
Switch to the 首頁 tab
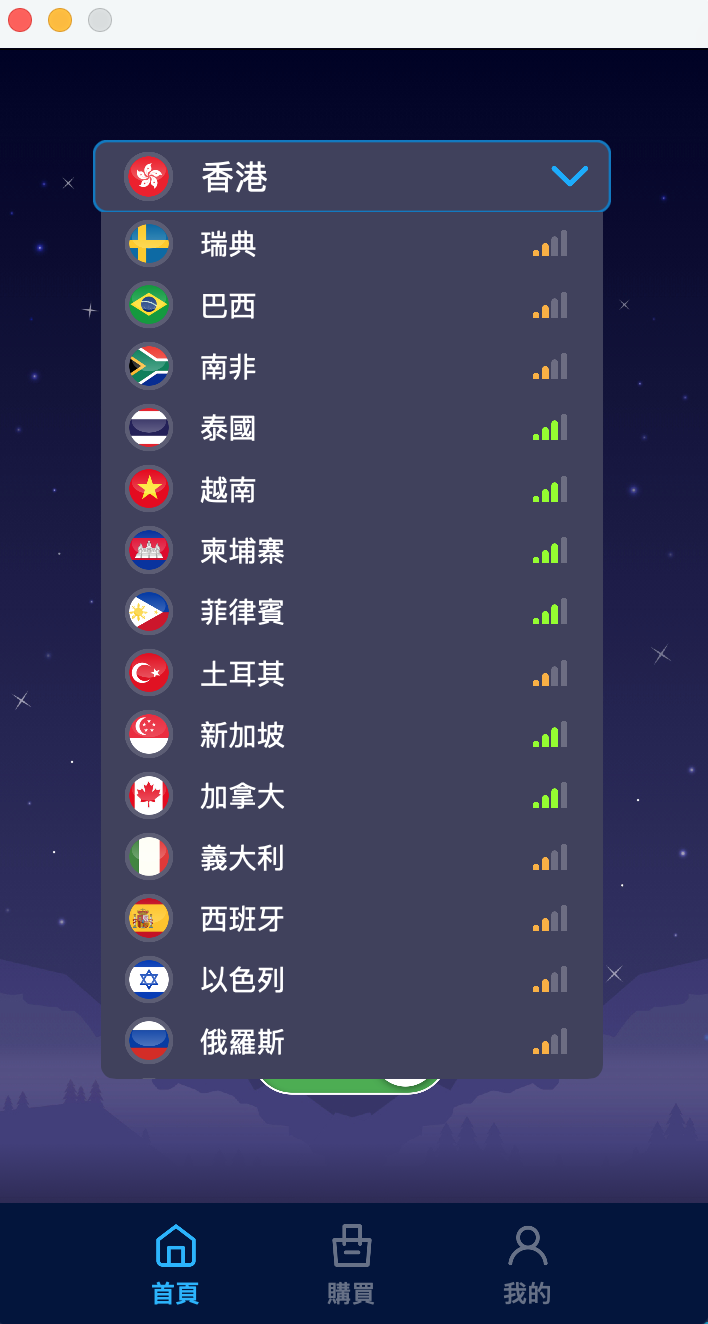tap(176, 1264)
